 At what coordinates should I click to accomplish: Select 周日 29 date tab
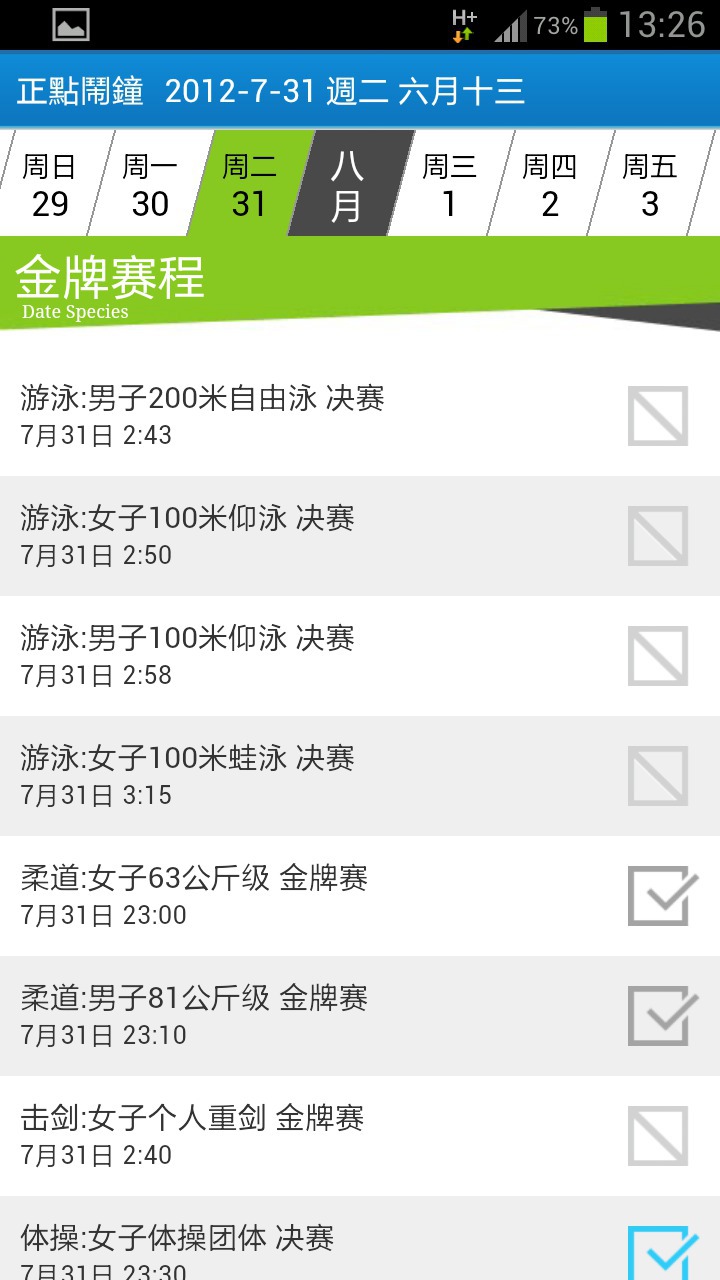click(50, 185)
